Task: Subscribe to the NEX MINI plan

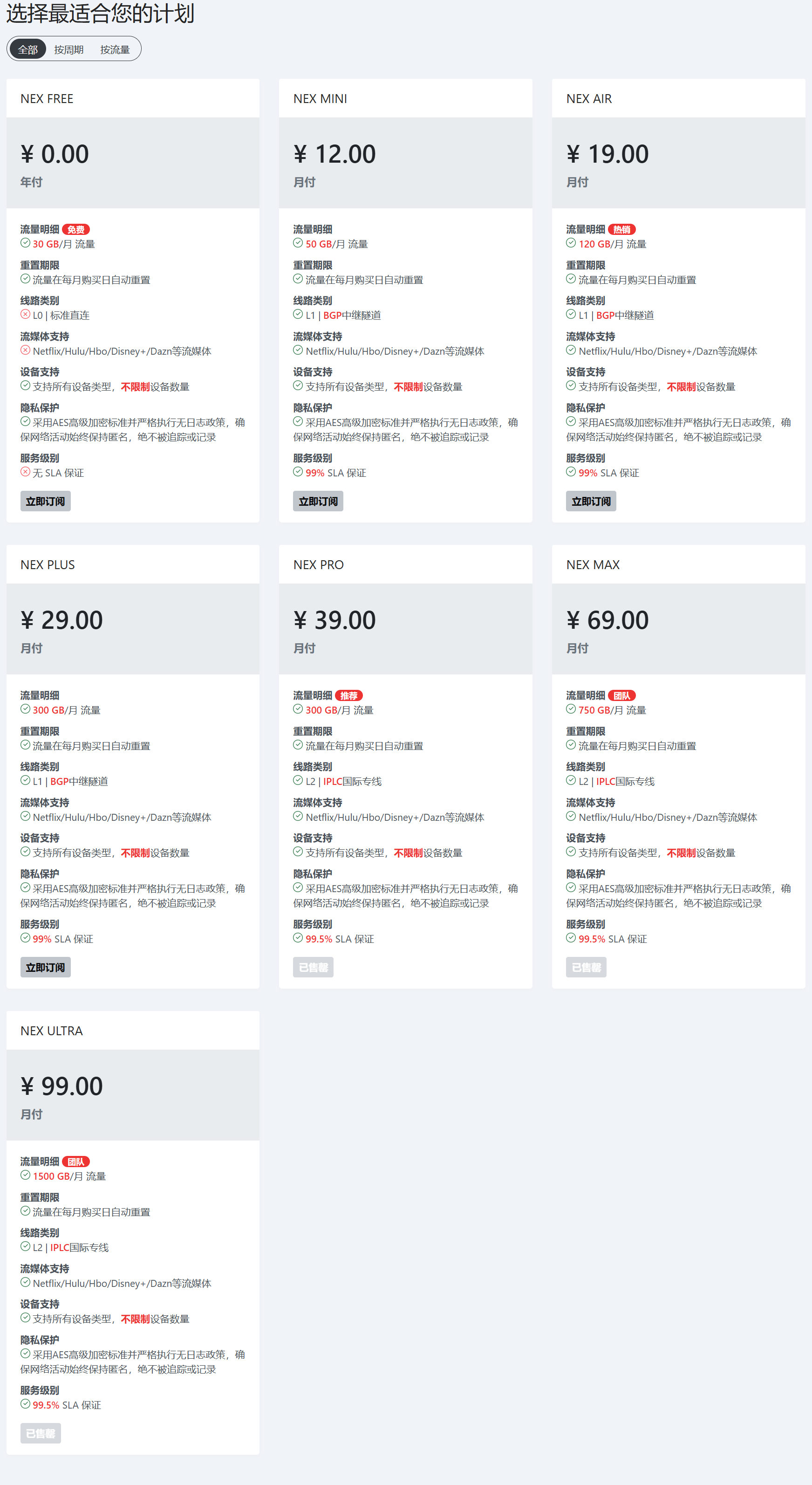Action: (x=318, y=501)
